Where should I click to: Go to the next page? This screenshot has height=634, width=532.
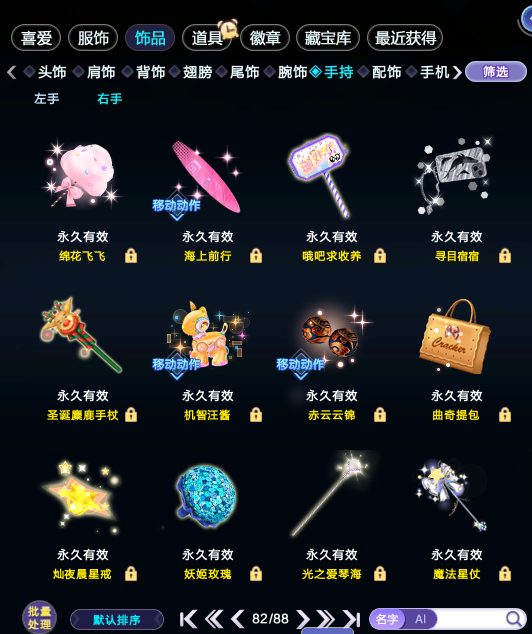tap(303, 619)
